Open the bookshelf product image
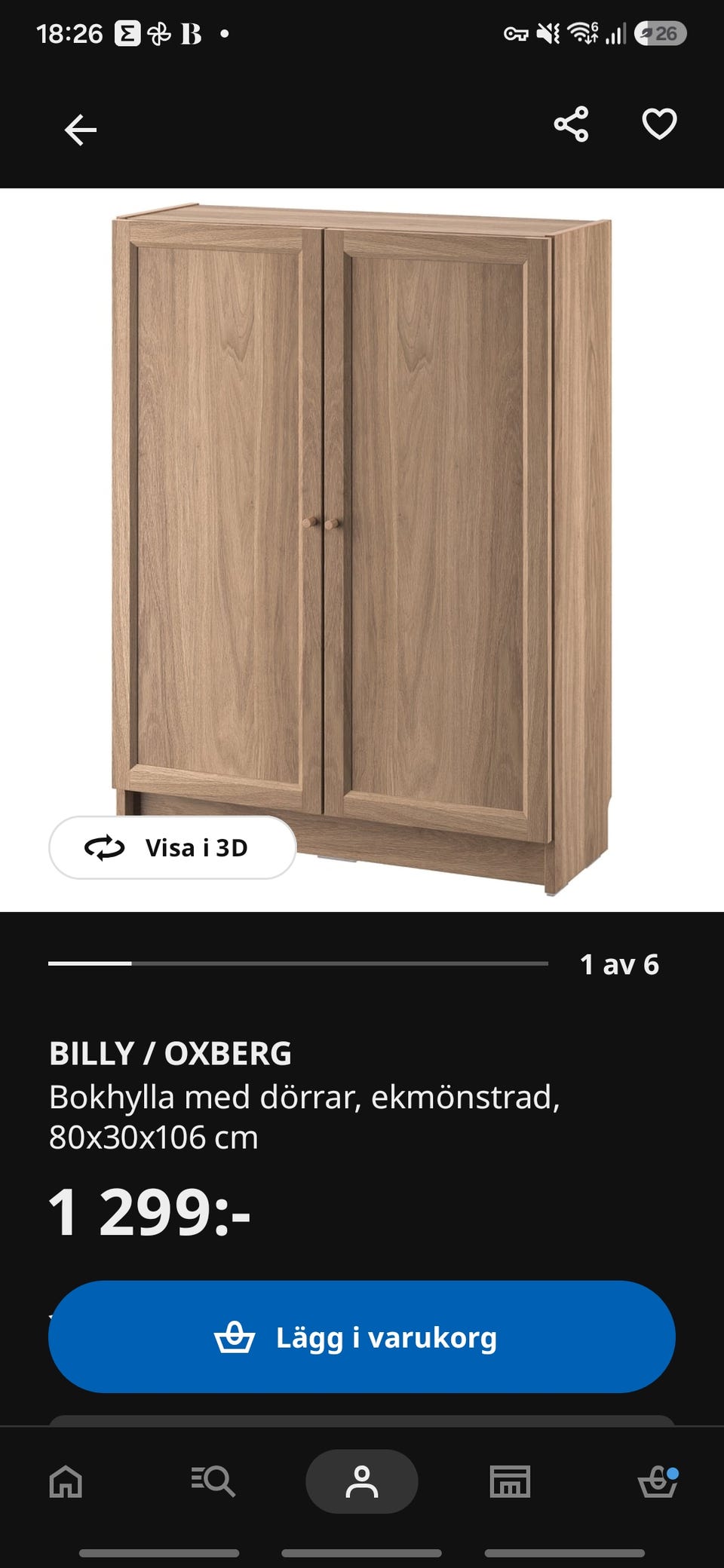Image resolution: width=724 pixels, height=1568 pixels. [362, 550]
